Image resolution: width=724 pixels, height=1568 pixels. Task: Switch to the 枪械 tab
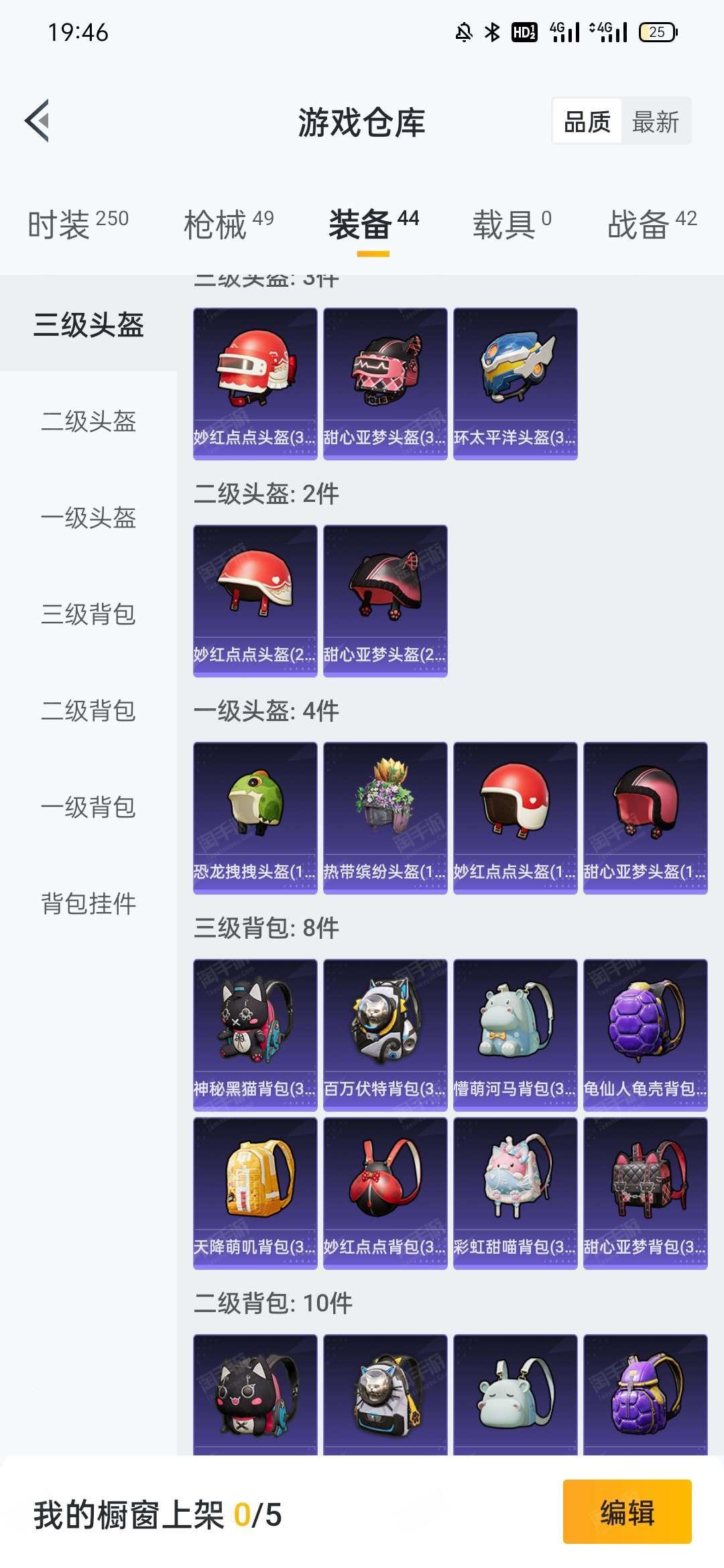[x=228, y=224]
